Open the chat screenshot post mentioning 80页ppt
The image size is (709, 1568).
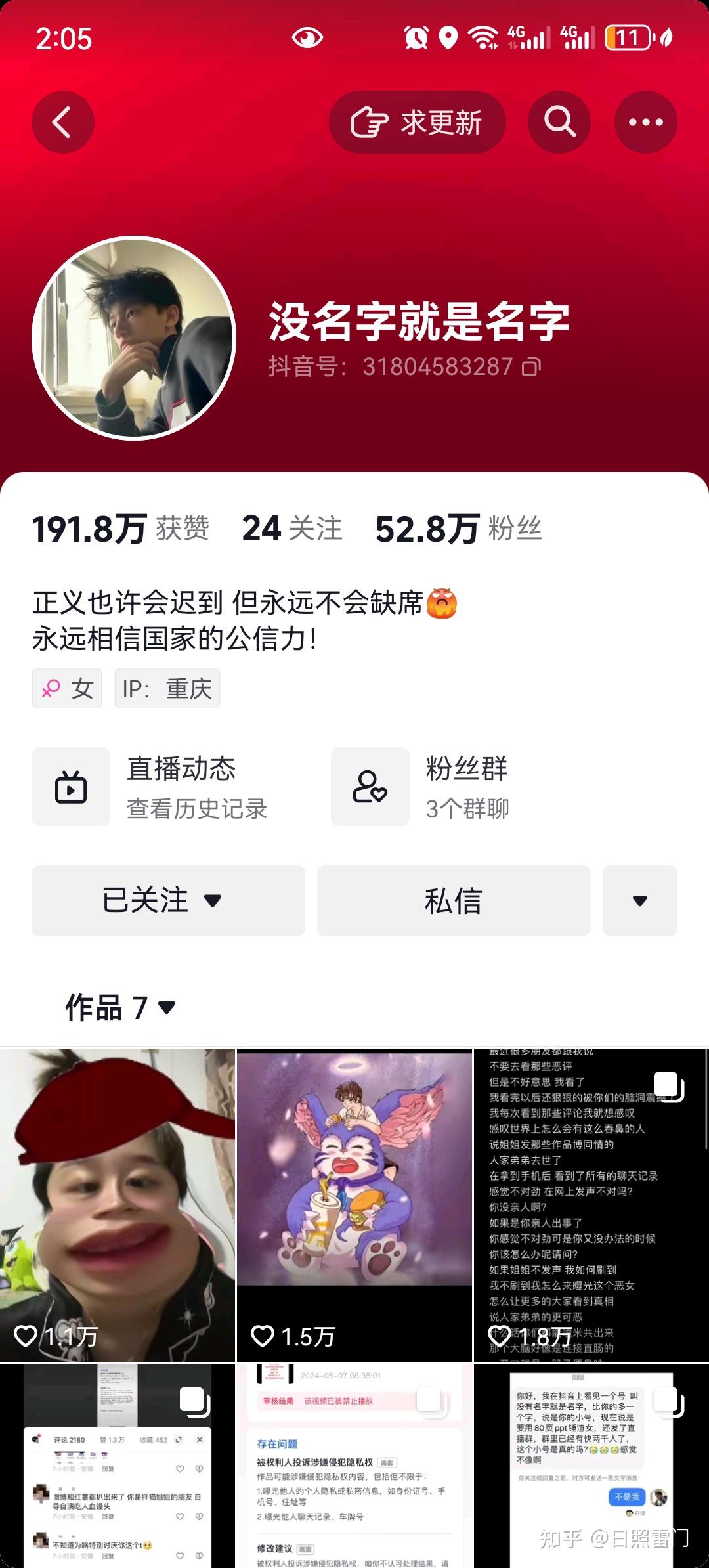pos(591,1466)
